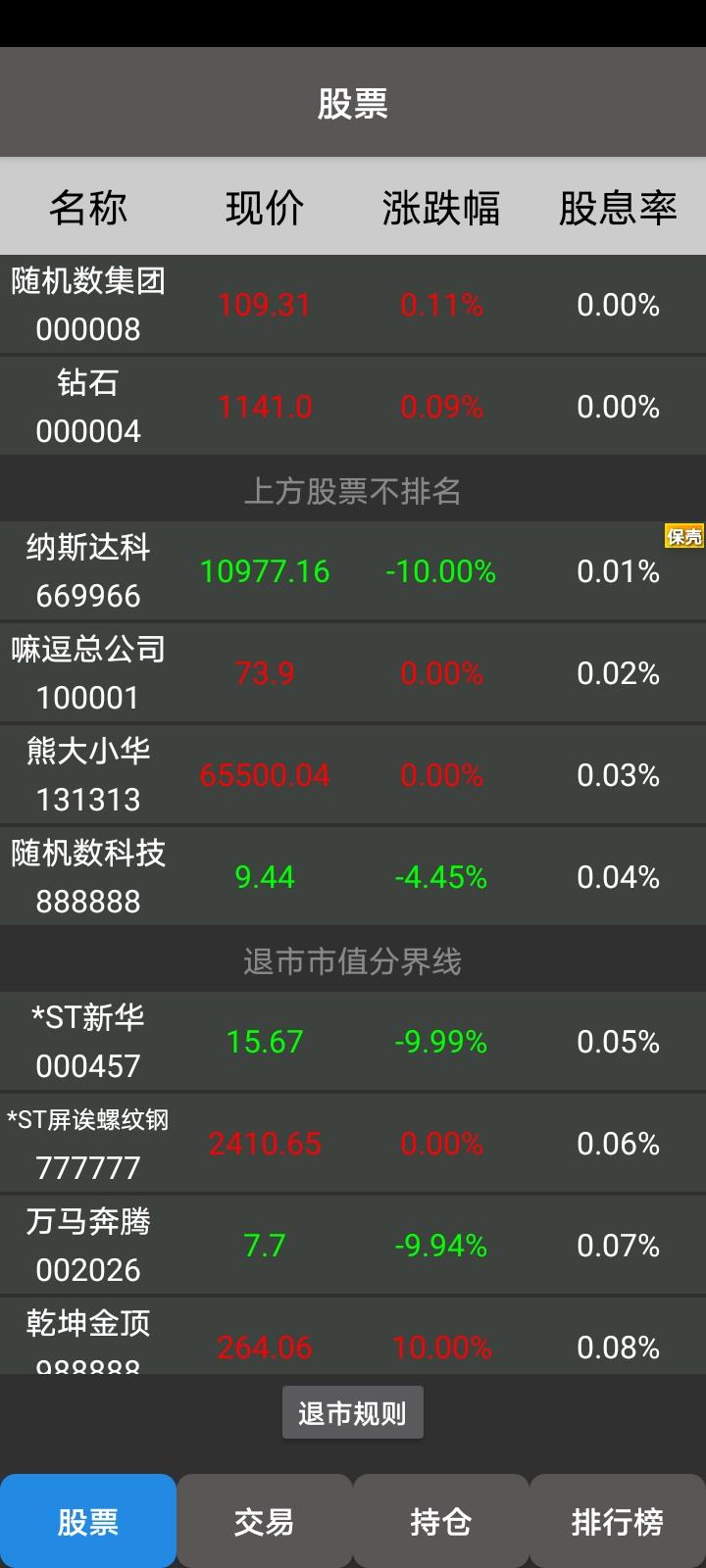This screenshot has width=706, height=1568.
Task: Select the highlighted 股票 tab
Action: 87,1522
